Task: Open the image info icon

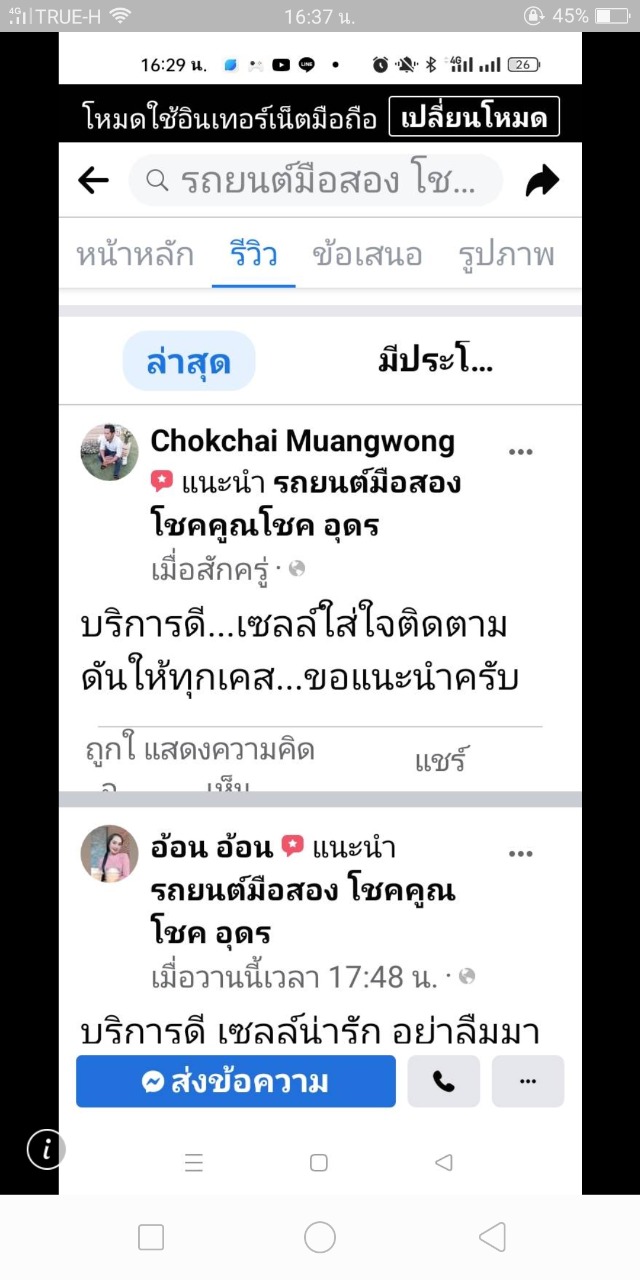Action: click(45, 1149)
